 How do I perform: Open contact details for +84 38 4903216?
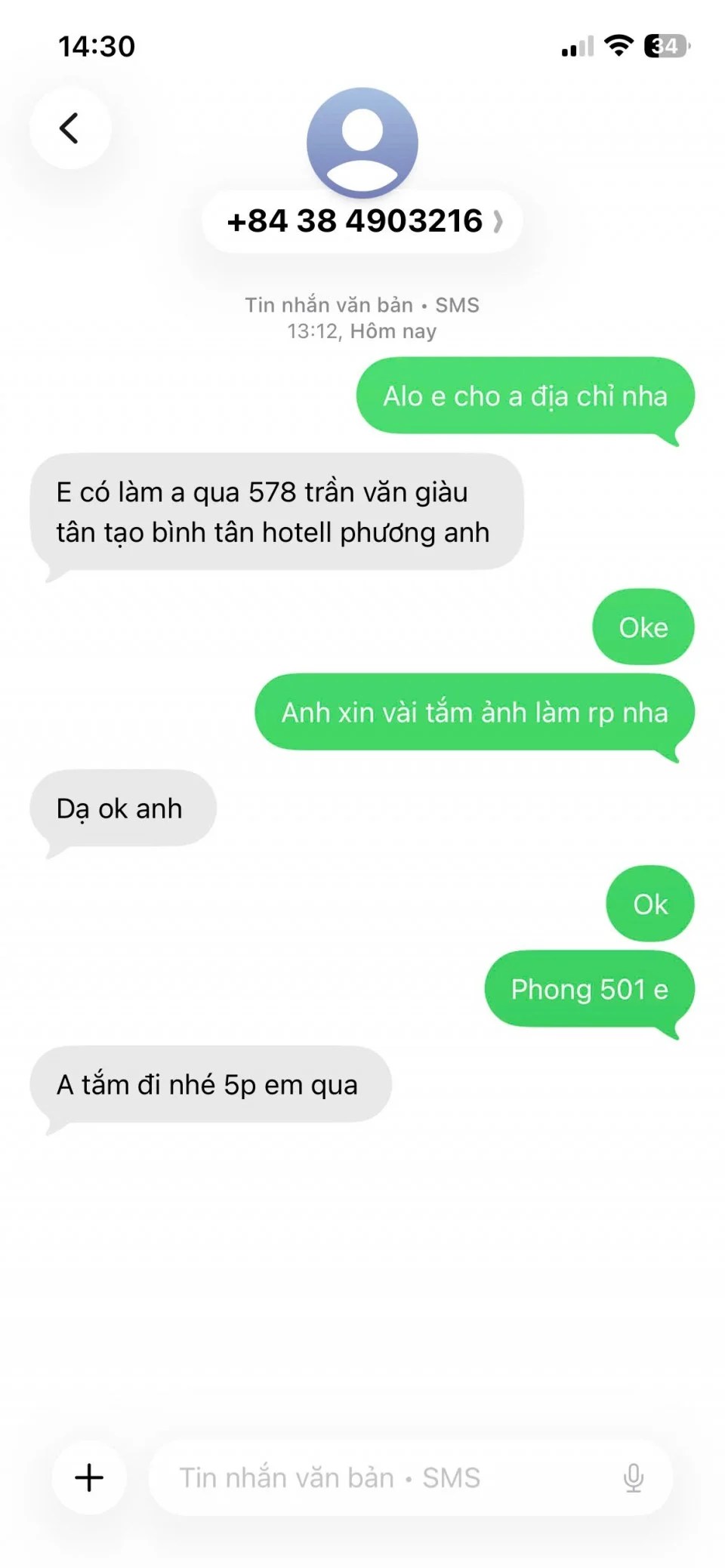pyautogui.click(x=362, y=221)
